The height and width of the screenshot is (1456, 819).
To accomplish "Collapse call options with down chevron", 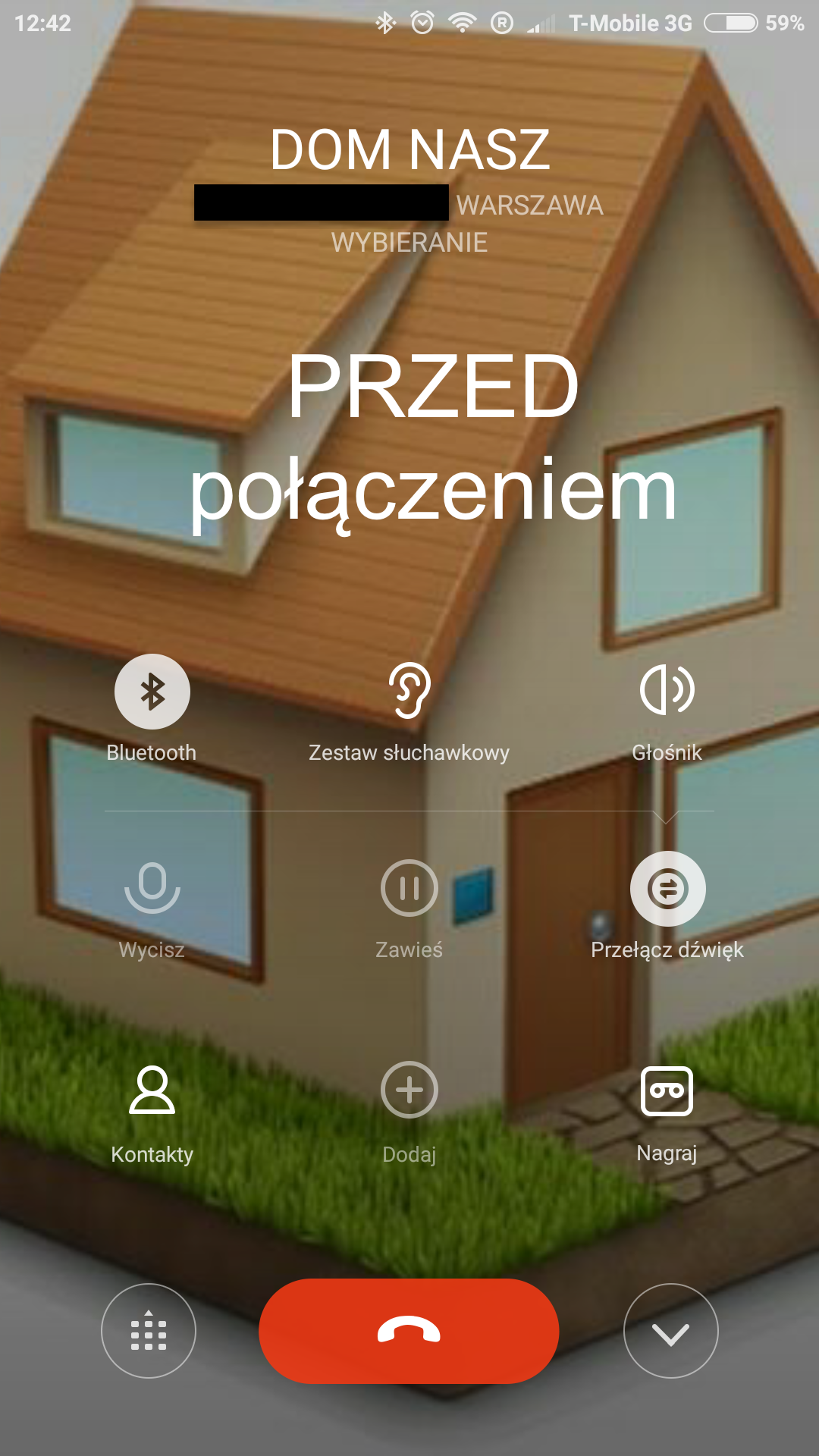I will coord(670,1331).
